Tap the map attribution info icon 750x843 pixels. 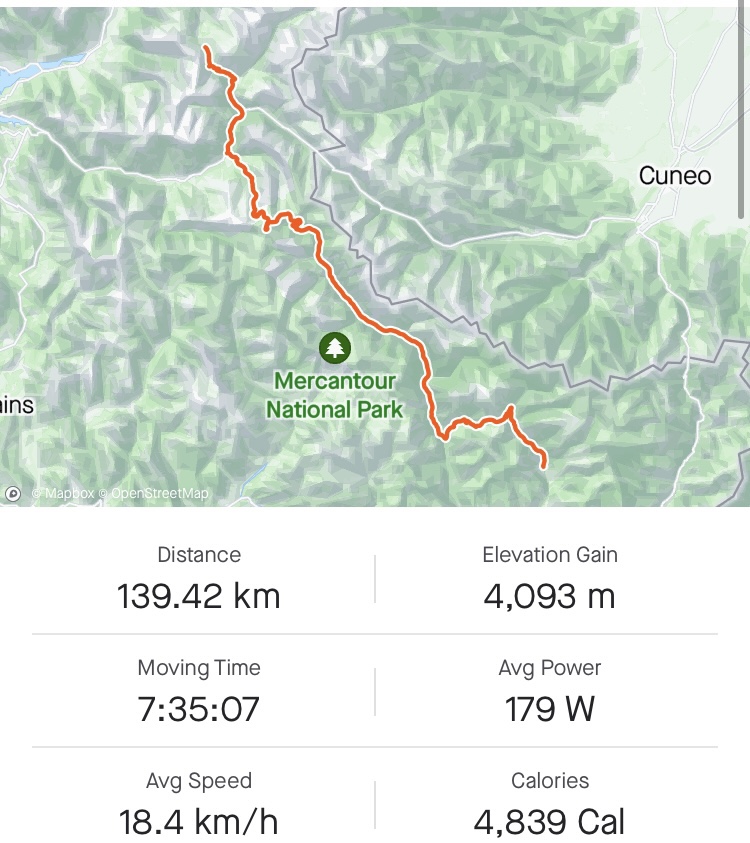click(x=13, y=493)
